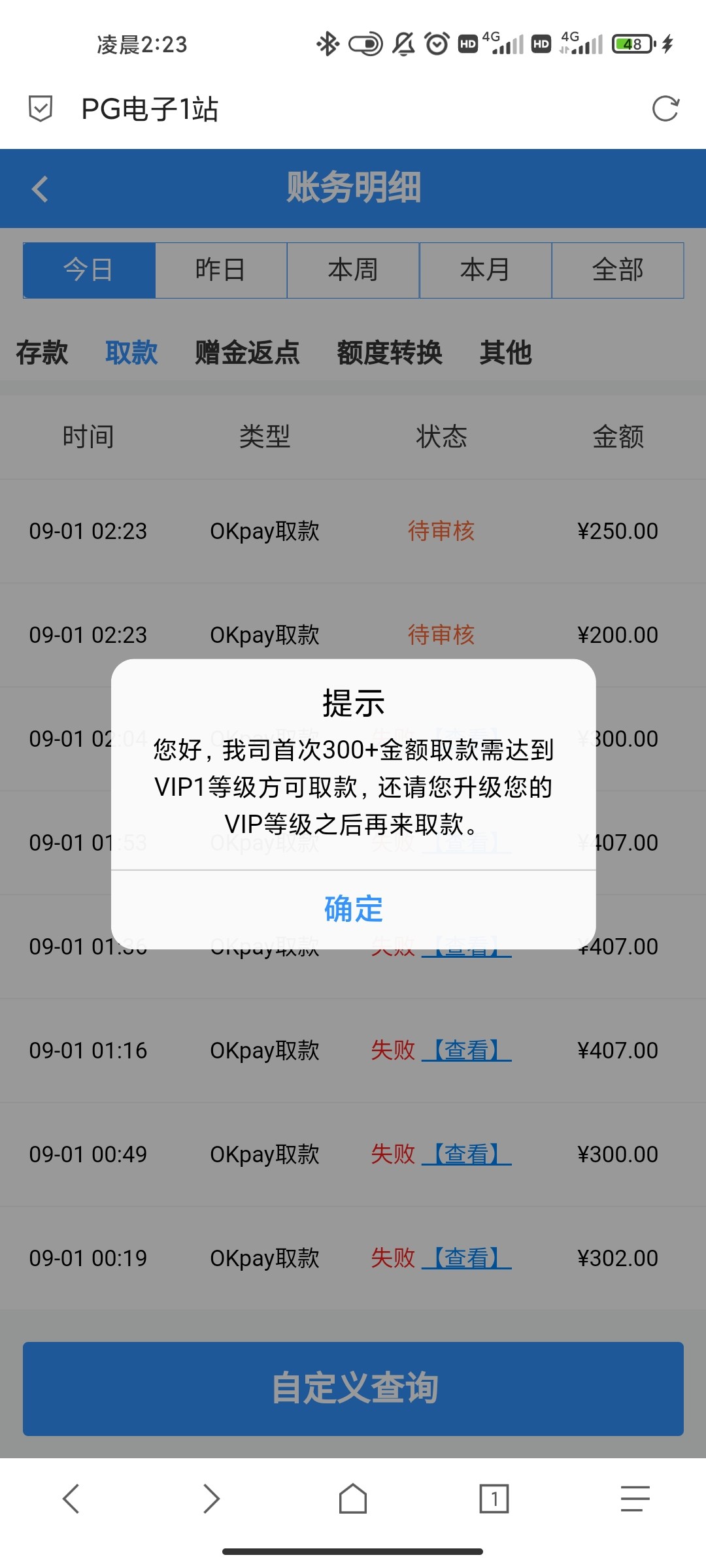This screenshot has height=1568, width=706.
Task: Reload the page with refresh icon
Action: 665,108
